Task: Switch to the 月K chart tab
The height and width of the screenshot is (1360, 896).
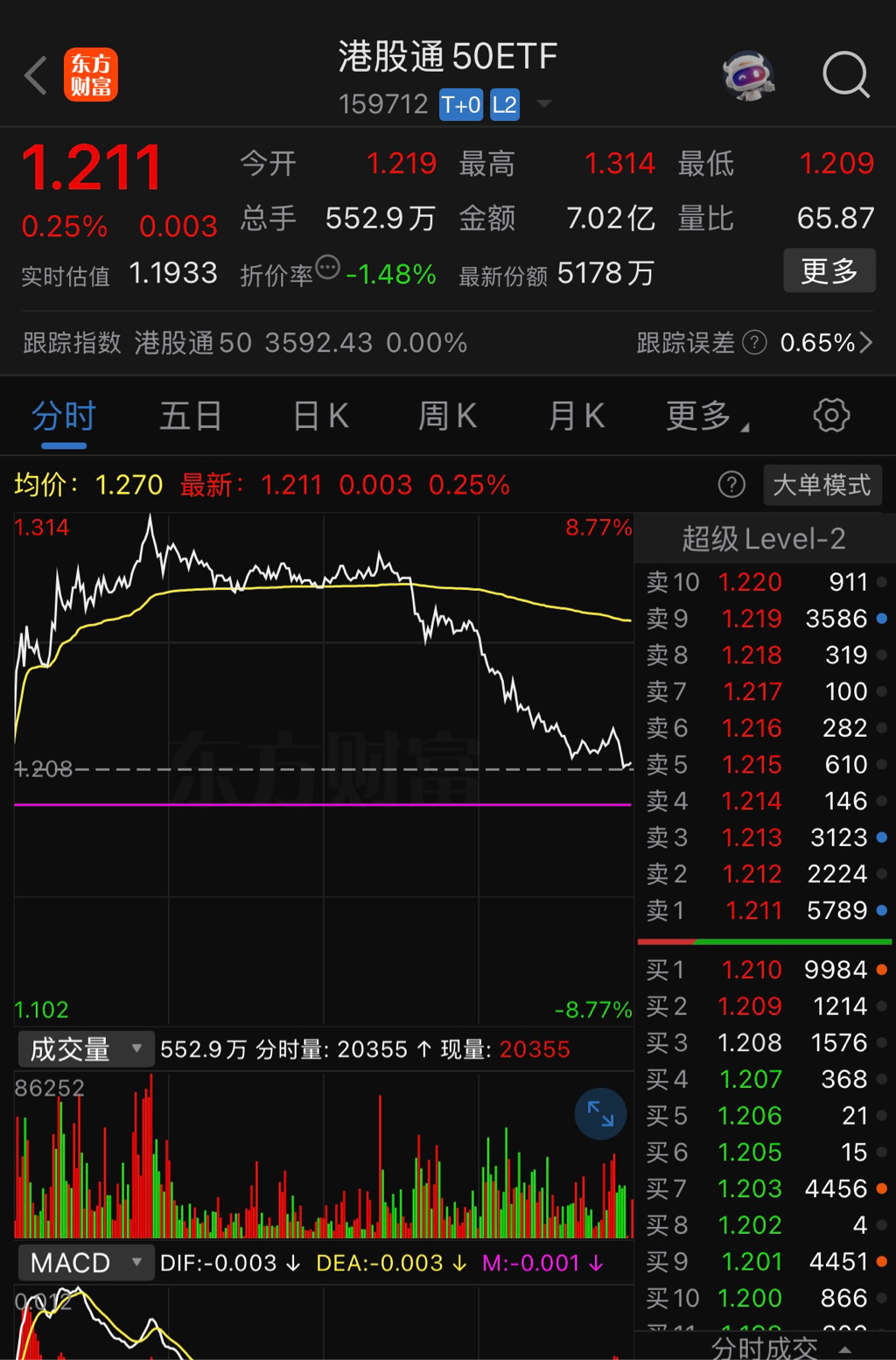Action: [576, 416]
